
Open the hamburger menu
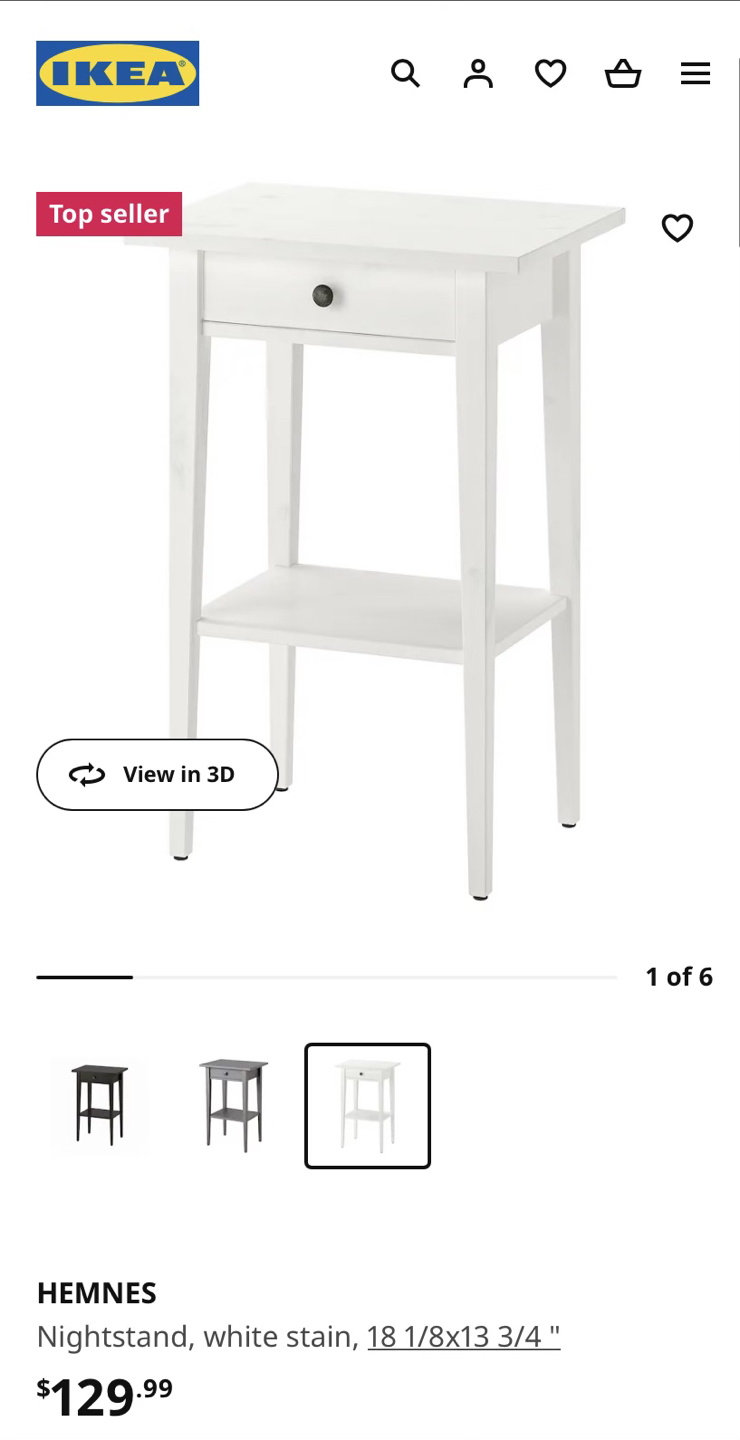(x=695, y=73)
